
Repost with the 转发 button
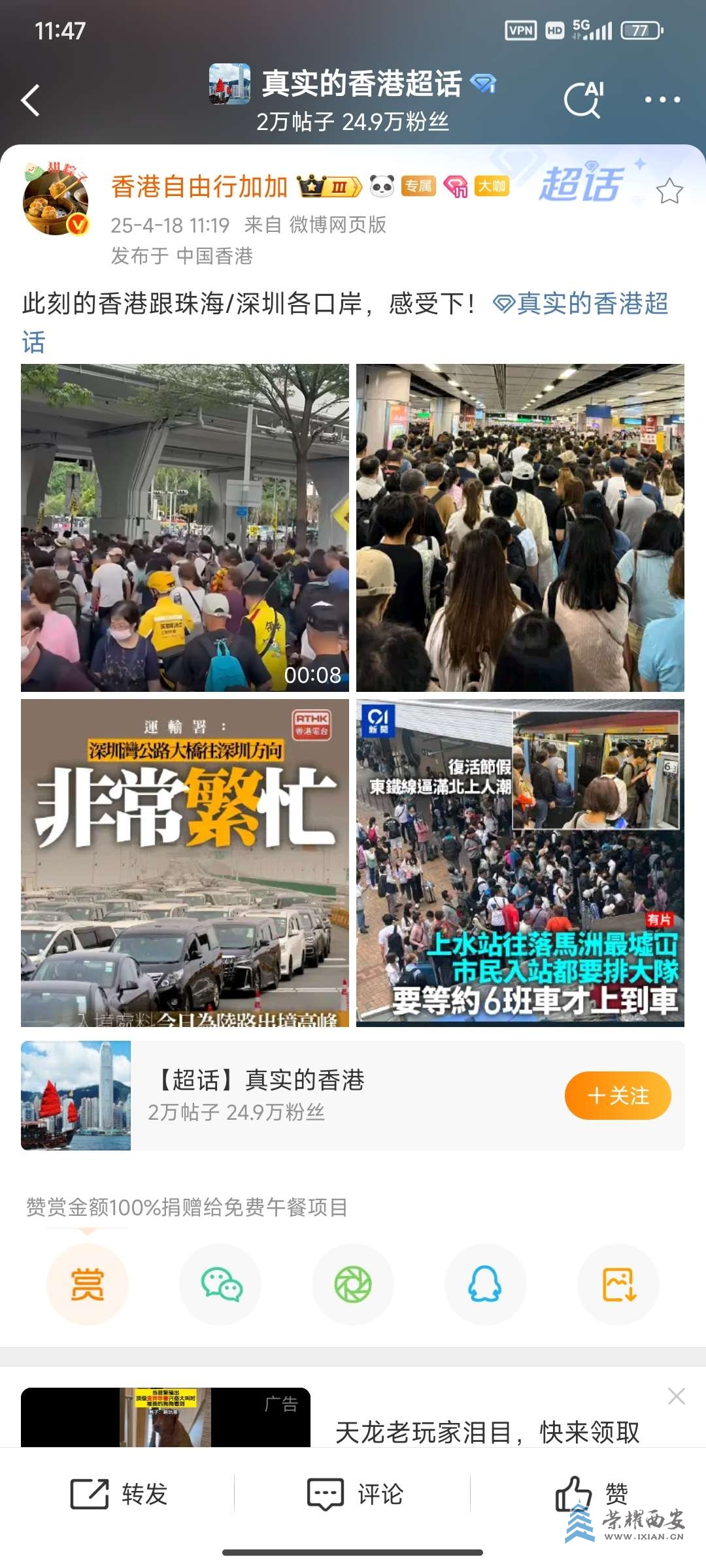tap(120, 1494)
